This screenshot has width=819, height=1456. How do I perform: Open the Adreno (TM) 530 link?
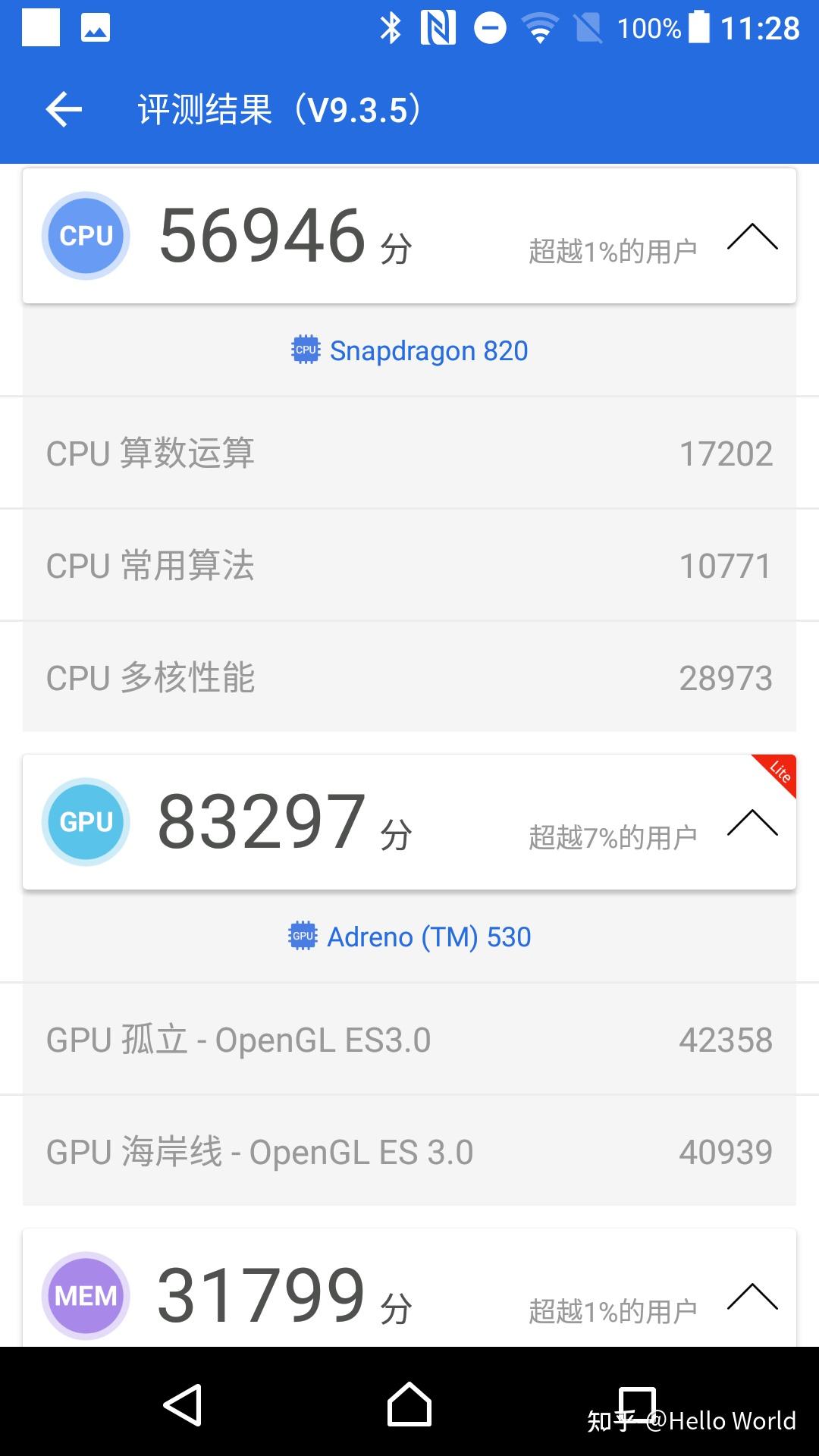[x=410, y=937]
